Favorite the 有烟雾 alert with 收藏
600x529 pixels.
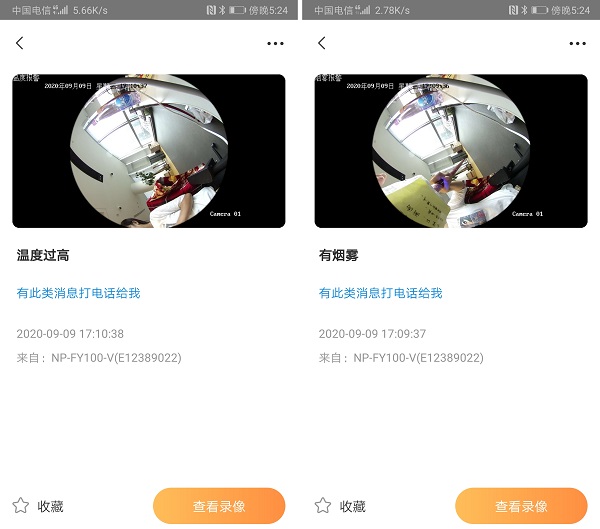coord(342,506)
